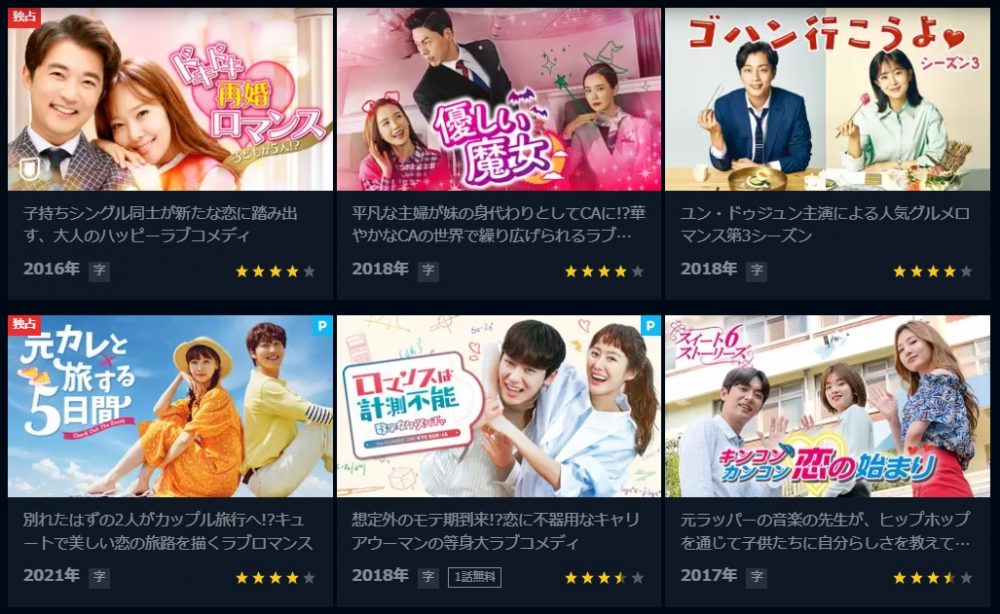This screenshot has height=614, width=1000.
Task: Open the 優しい魔女 drama card
Action: [x=498, y=100]
